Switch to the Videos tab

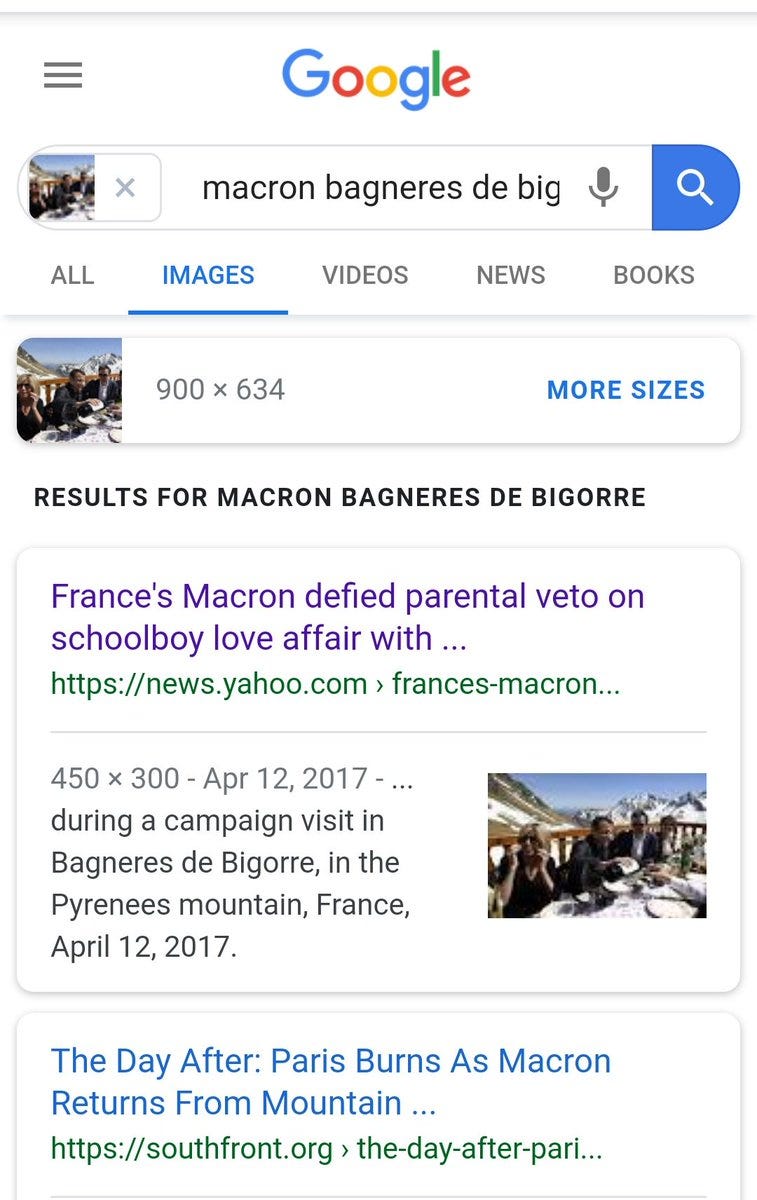365,275
